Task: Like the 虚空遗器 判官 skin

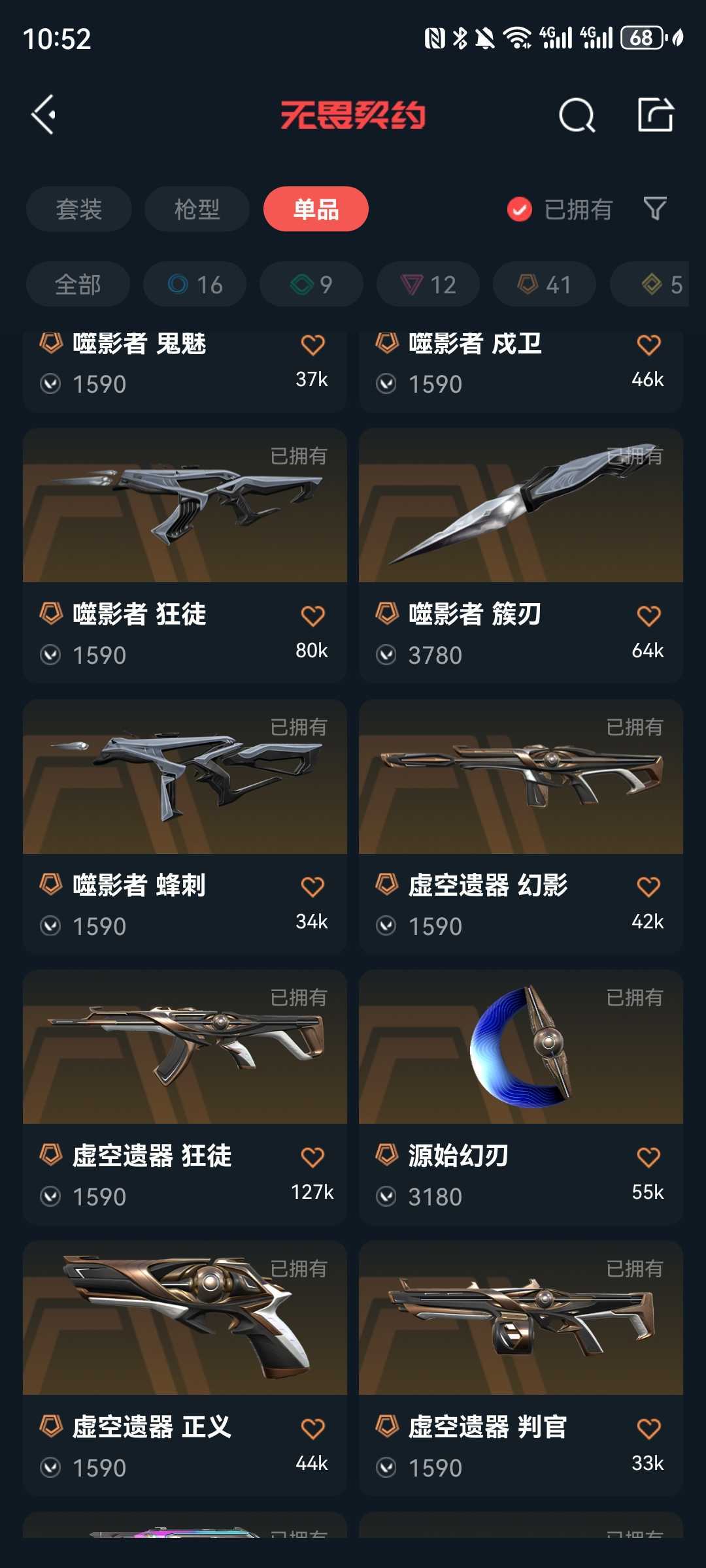Action: pyautogui.click(x=648, y=1428)
